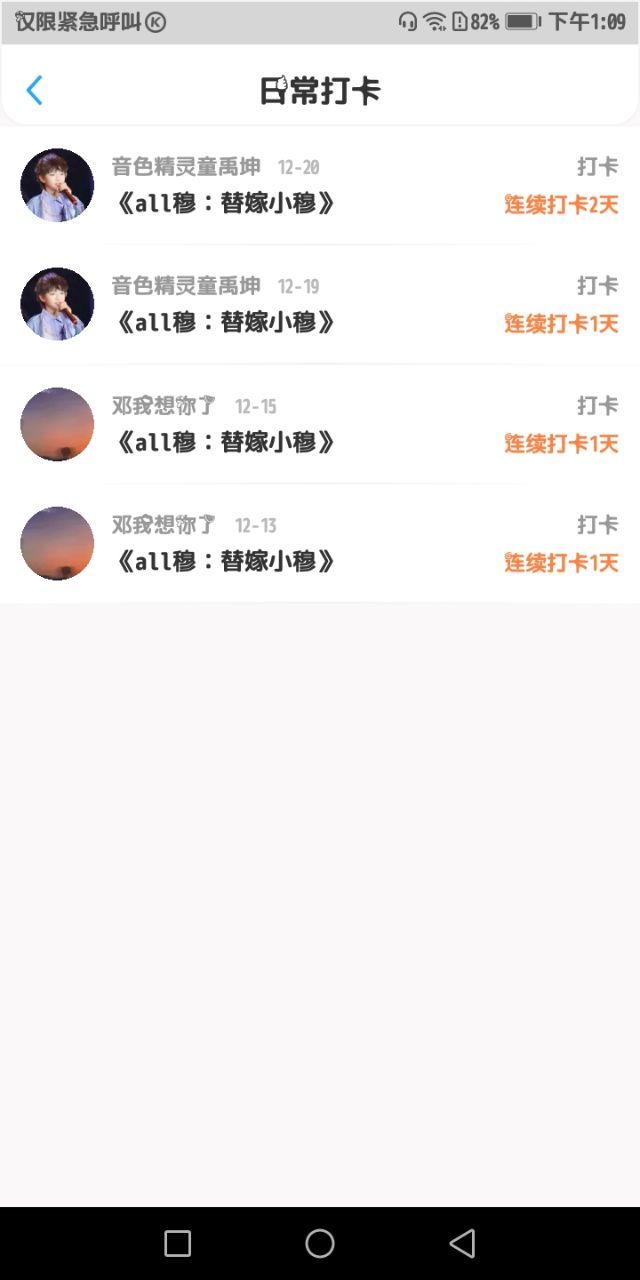The height and width of the screenshot is (1280, 640).
Task: Tap the system home button
Action: coord(320,1243)
